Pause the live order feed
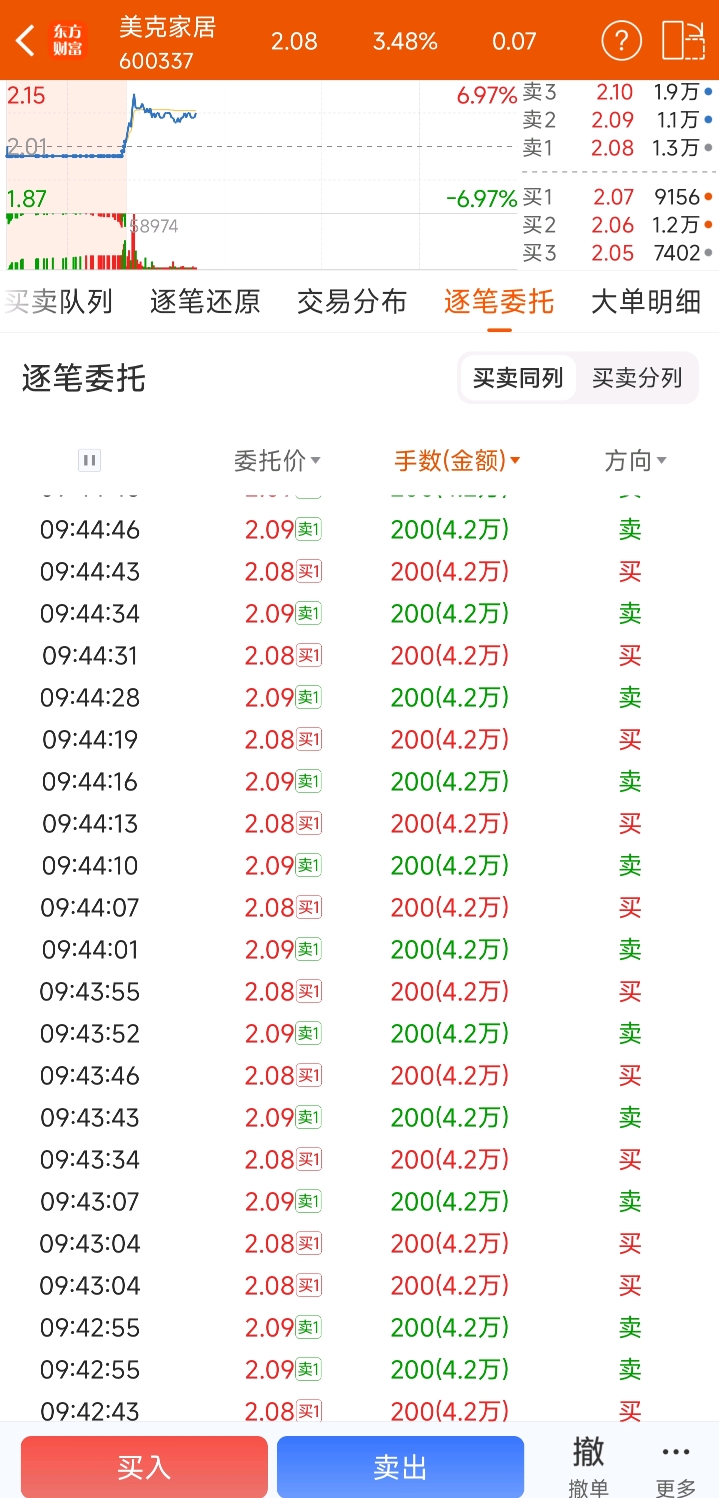The height and width of the screenshot is (1498, 719). (x=90, y=460)
